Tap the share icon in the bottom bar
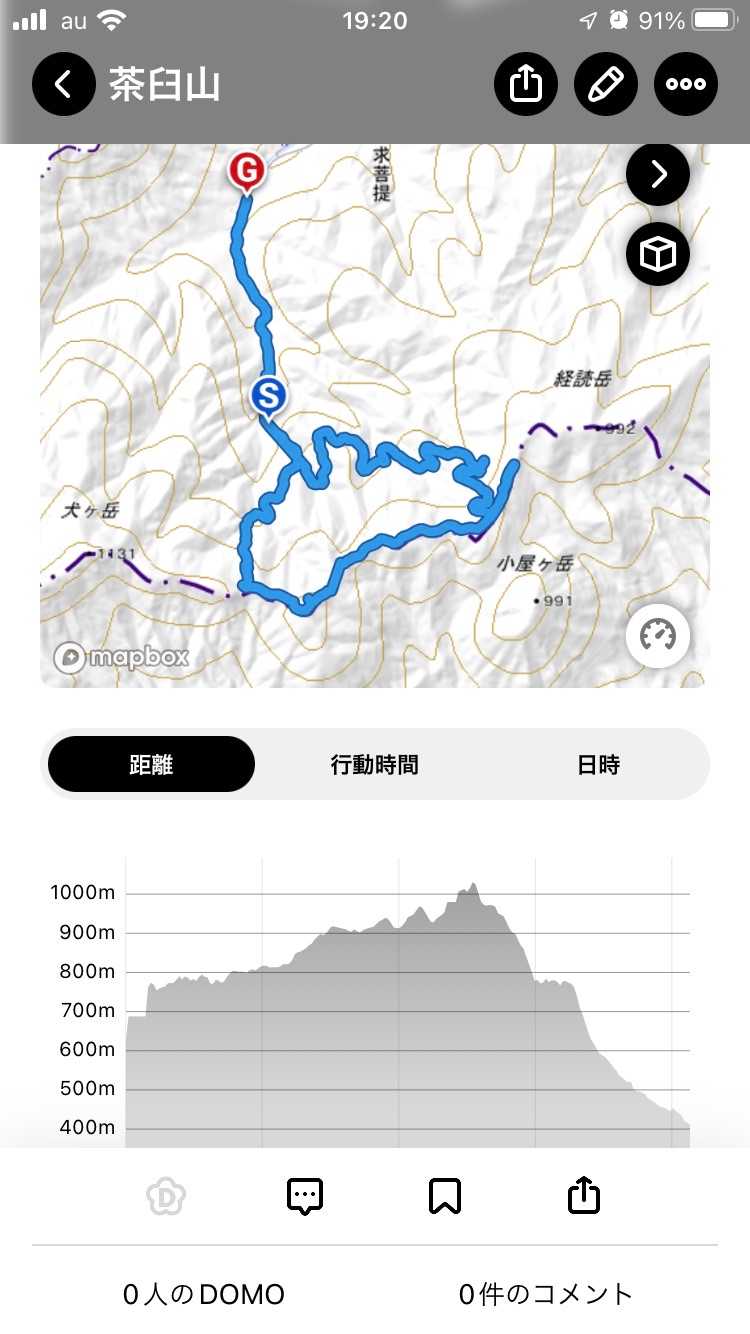This screenshot has width=750, height=1334. tap(584, 1195)
